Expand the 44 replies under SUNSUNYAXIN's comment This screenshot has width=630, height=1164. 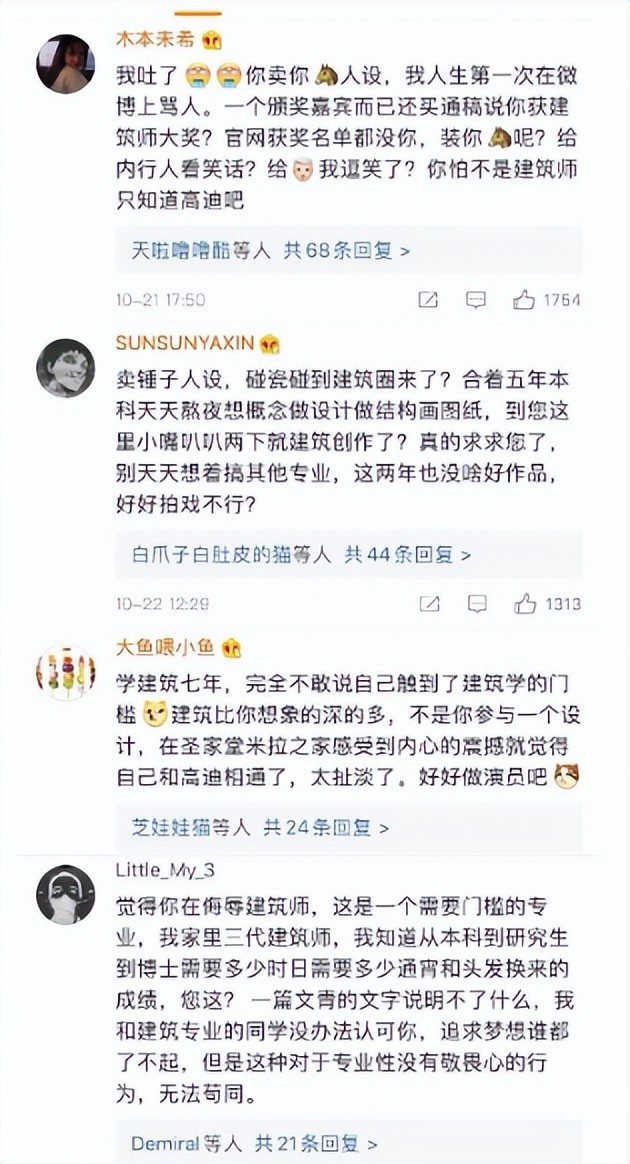pyautogui.click(x=301, y=553)
